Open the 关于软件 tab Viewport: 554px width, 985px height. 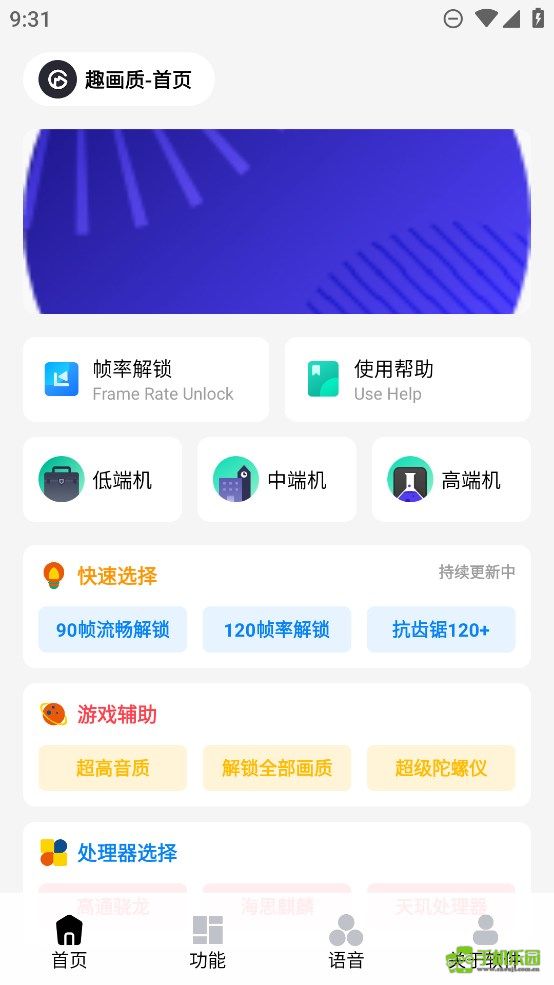click(x=484, y=942)
